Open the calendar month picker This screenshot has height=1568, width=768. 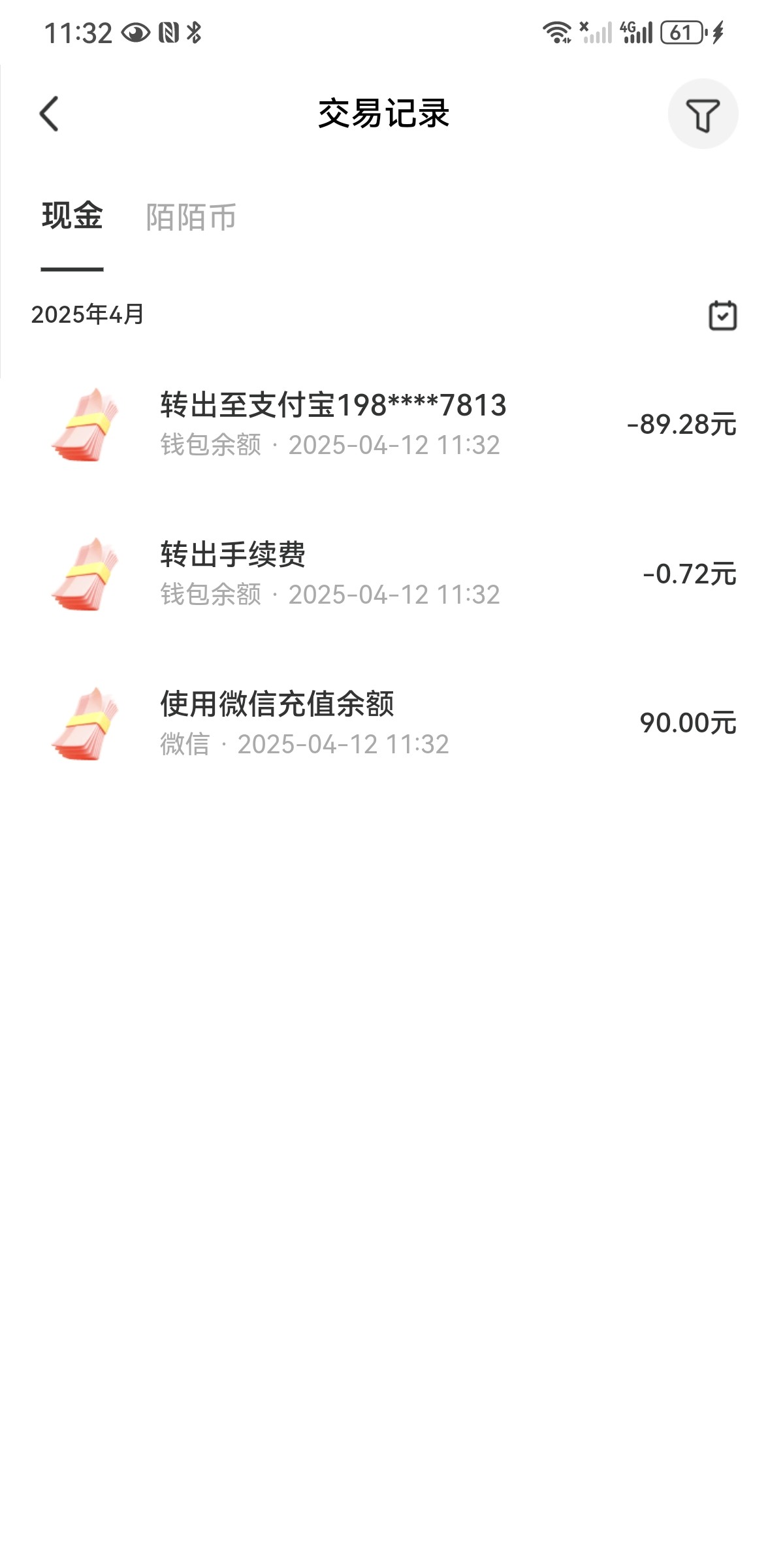(x=722, y=316)
